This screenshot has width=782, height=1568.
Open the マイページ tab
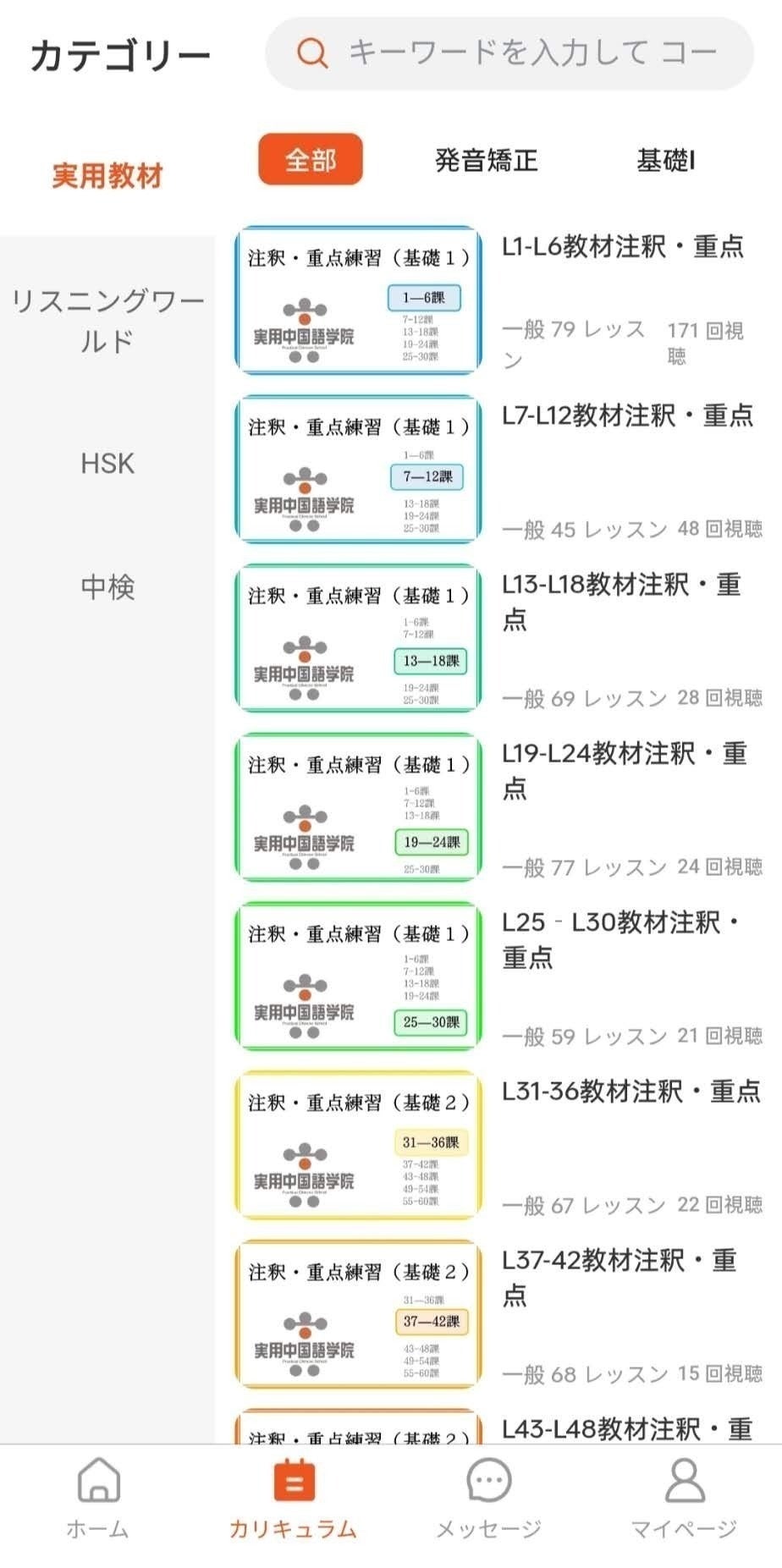pos(685,1498)
